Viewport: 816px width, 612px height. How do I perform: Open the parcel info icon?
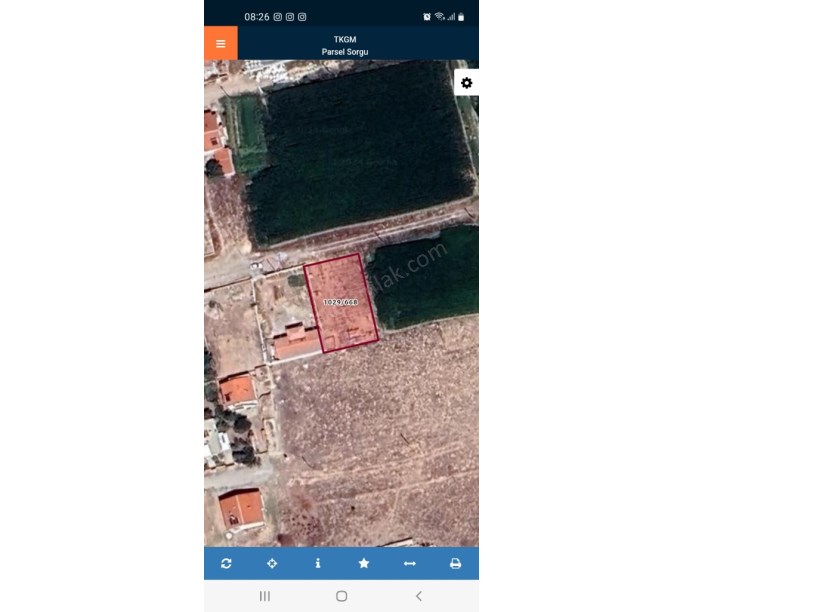318,564
